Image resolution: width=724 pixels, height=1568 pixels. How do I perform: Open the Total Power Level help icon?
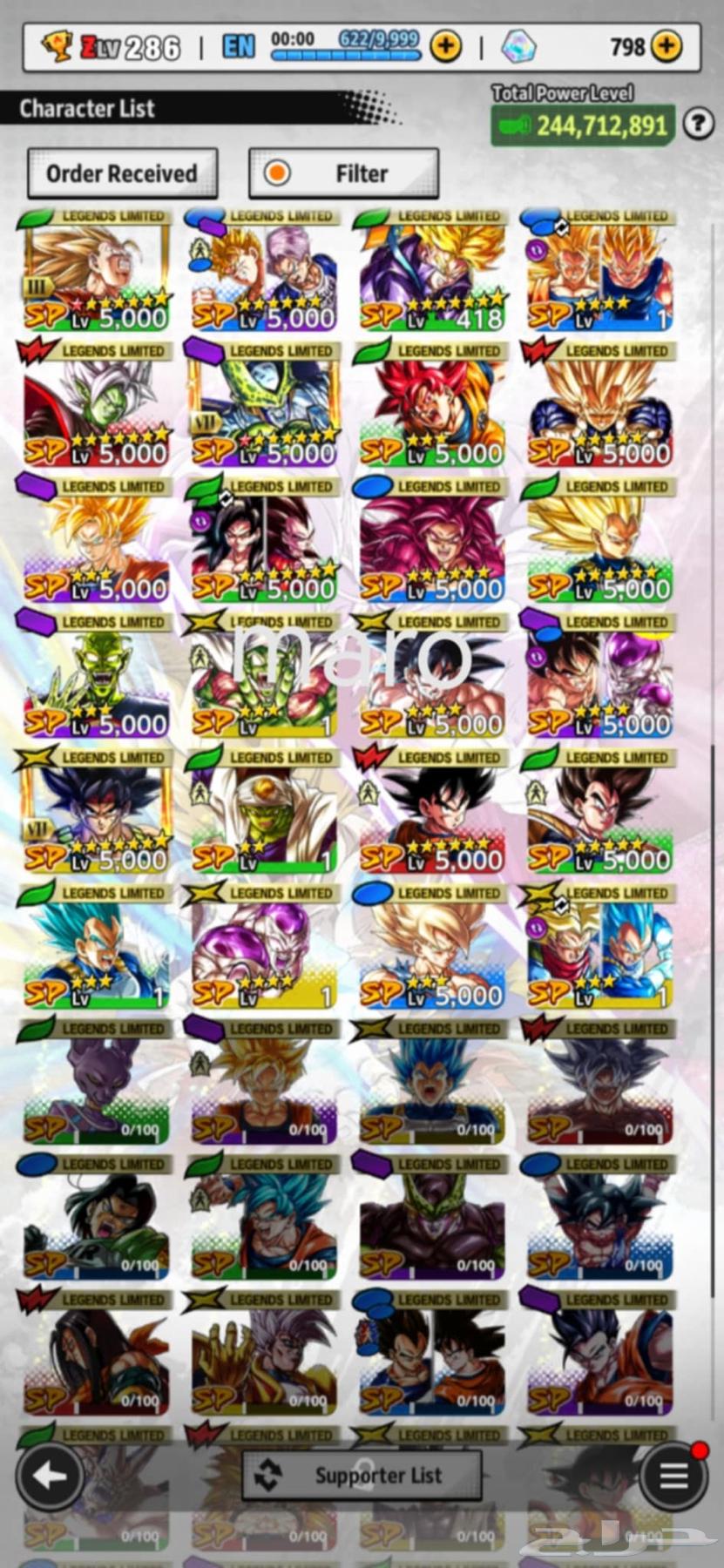tap(697, 125)
